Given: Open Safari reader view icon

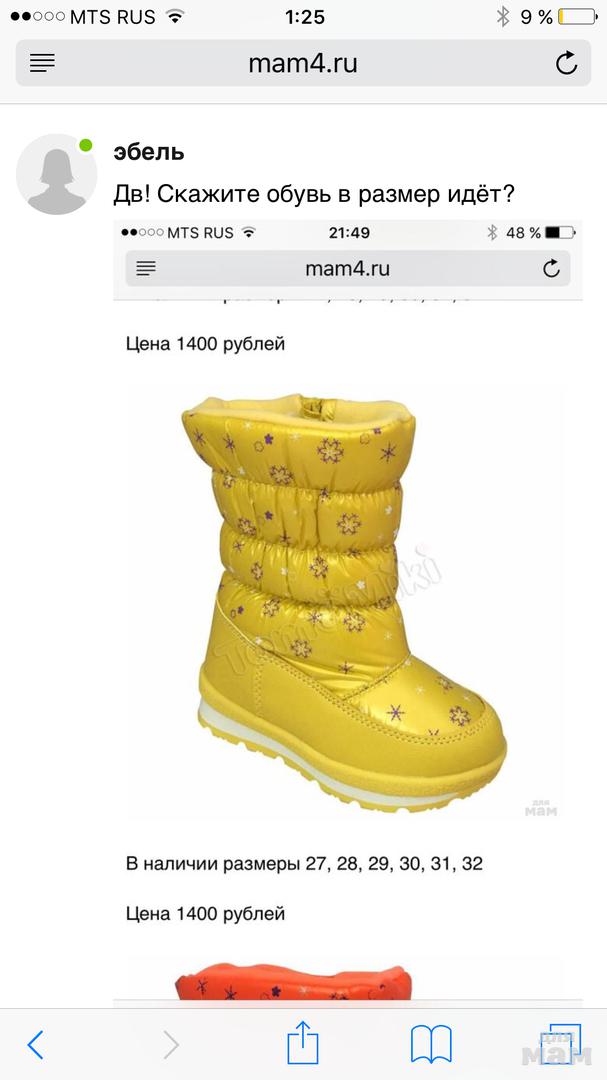Looking at the screenshot, I should tap(42, 64).
